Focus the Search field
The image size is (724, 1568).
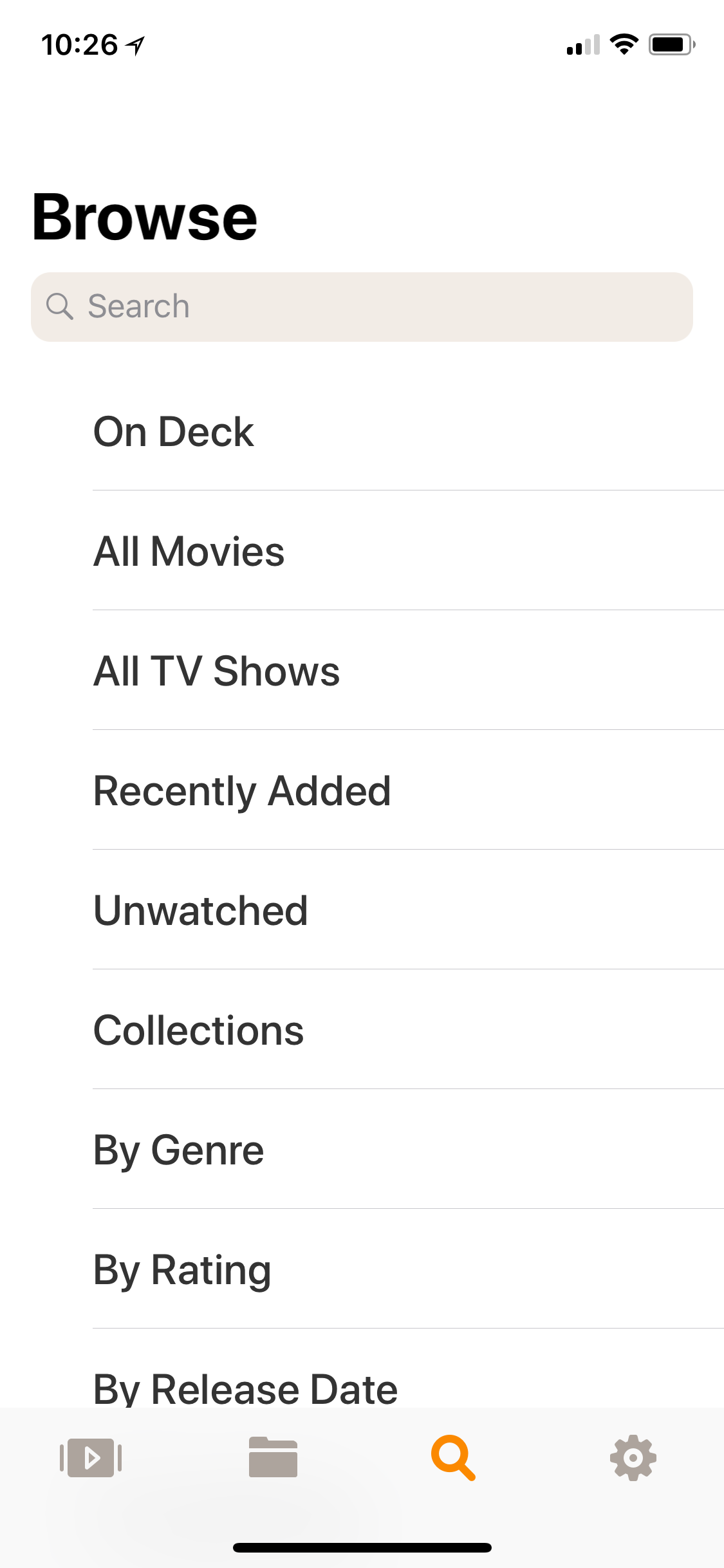(362, 307)
